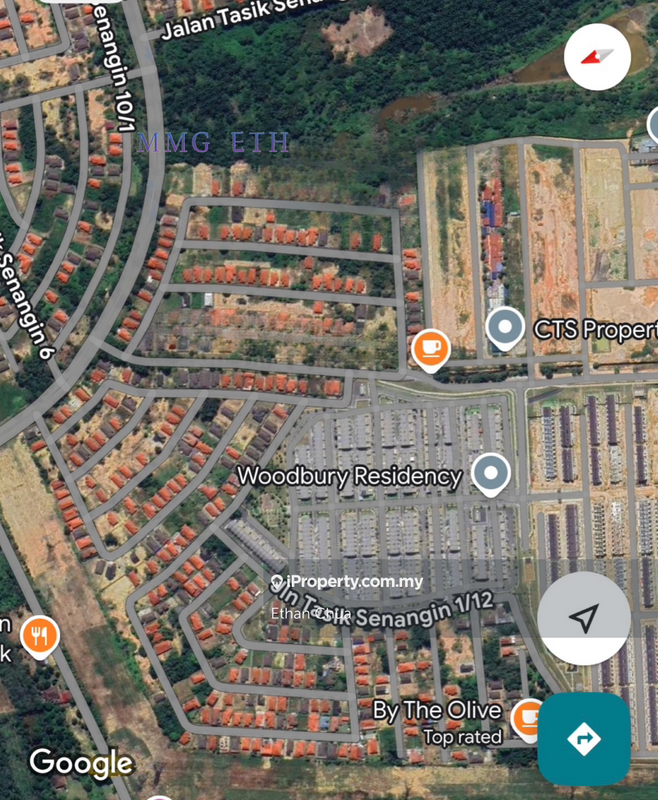Select the orange coffee cup pin near CTS Property
The height and width of the screenshot is (800, 658).
pos(430,348)
